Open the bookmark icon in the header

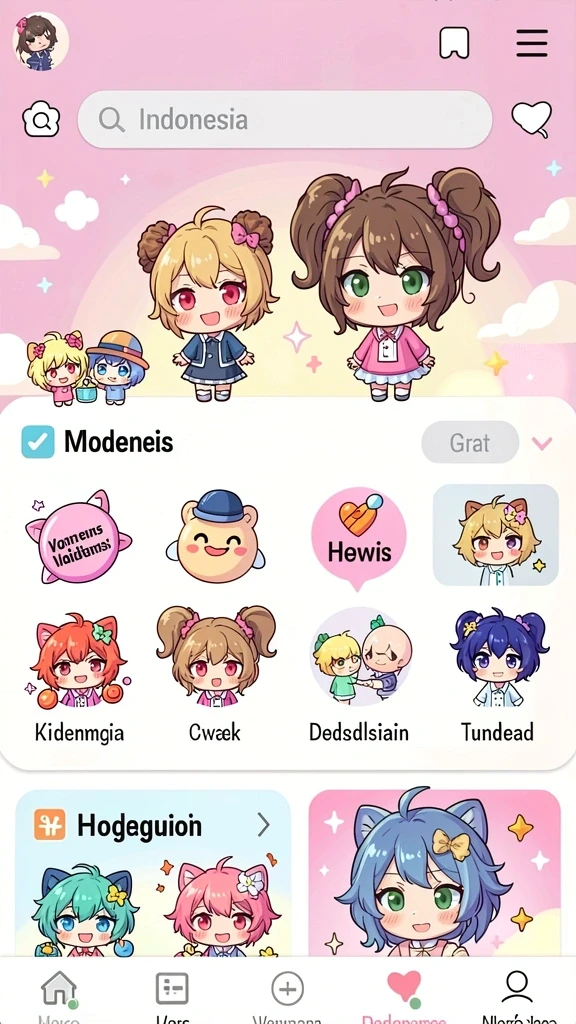(x=454, y=43)
